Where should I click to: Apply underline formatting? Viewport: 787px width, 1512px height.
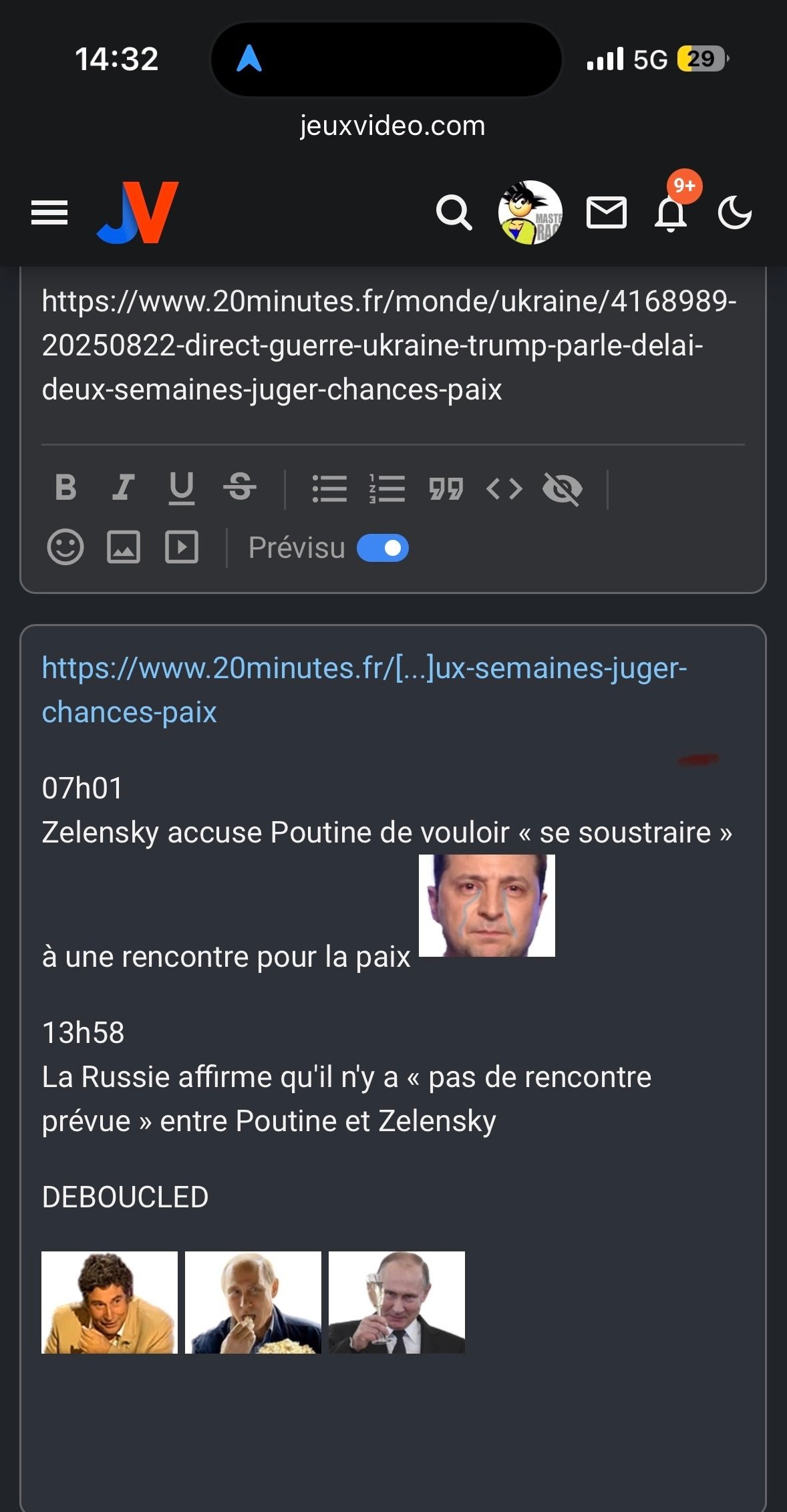pyautogui.click(x=181, y=488)
